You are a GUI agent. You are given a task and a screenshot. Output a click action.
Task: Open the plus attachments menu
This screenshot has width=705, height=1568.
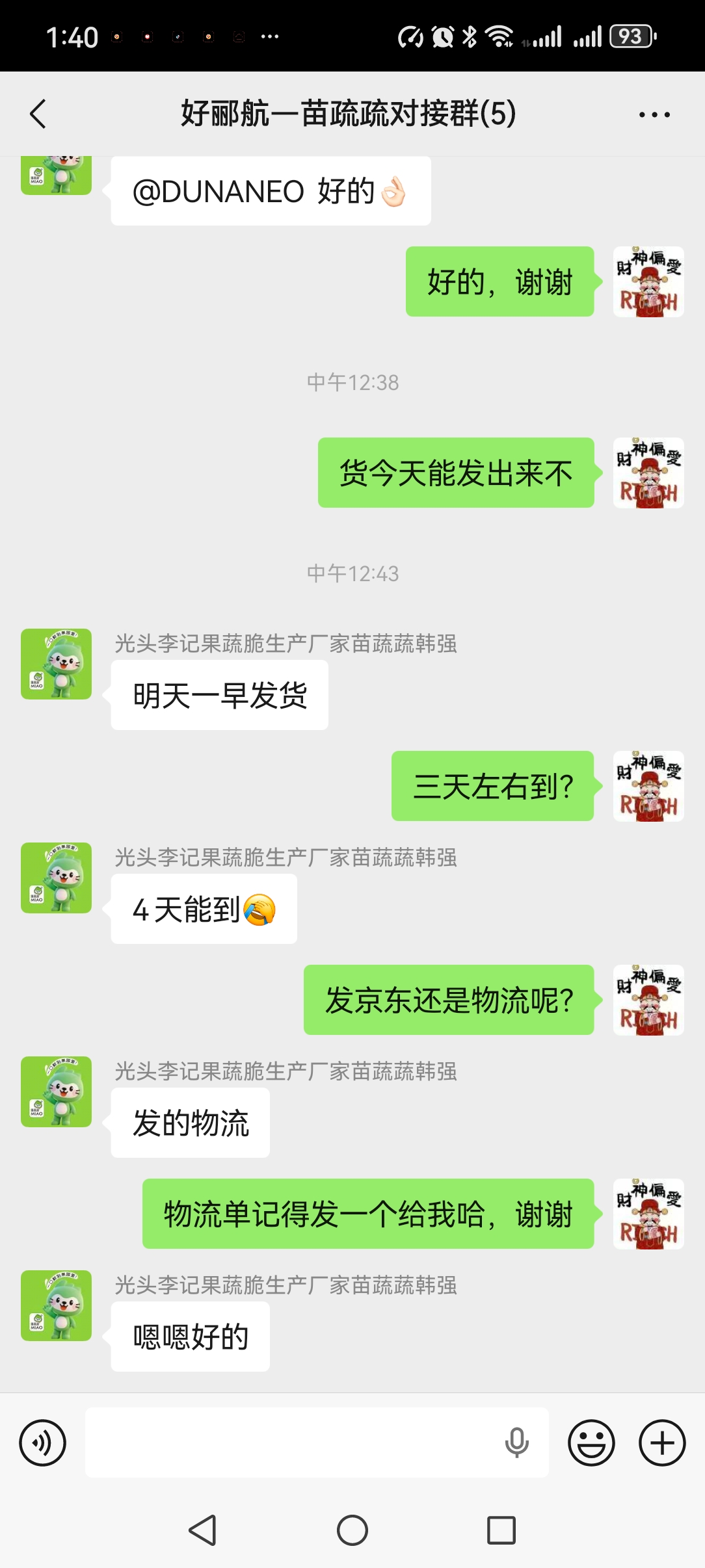point(662,1443)
